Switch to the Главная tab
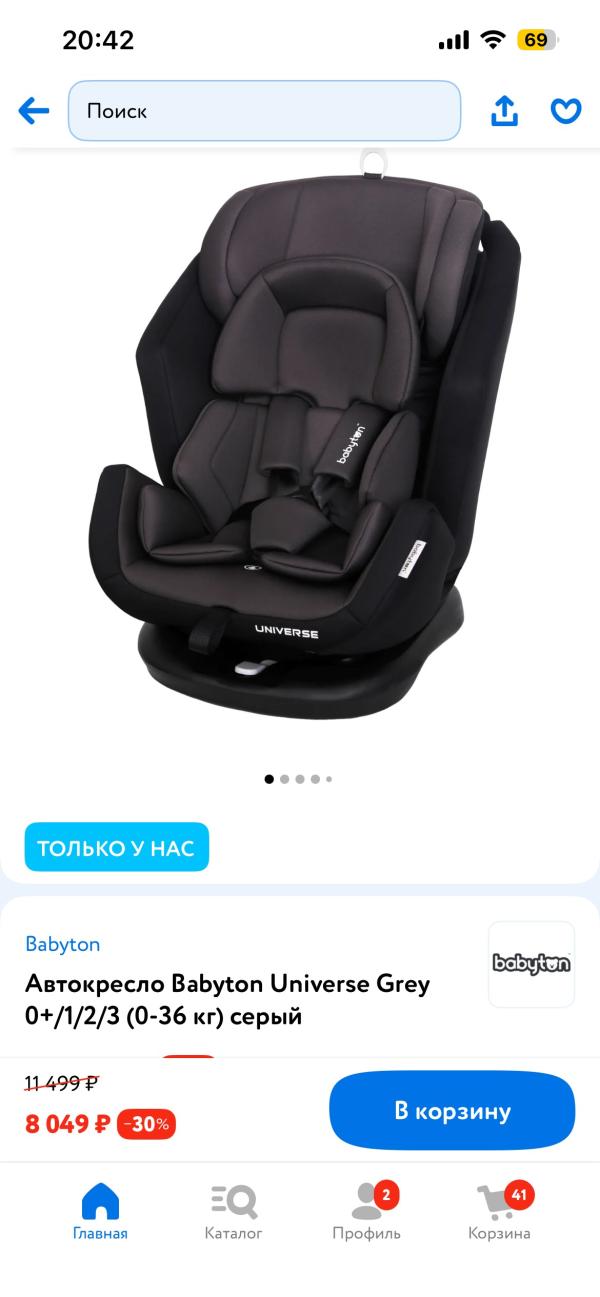Screen dimensions: 600x1297 click(x=100, y=1211)
